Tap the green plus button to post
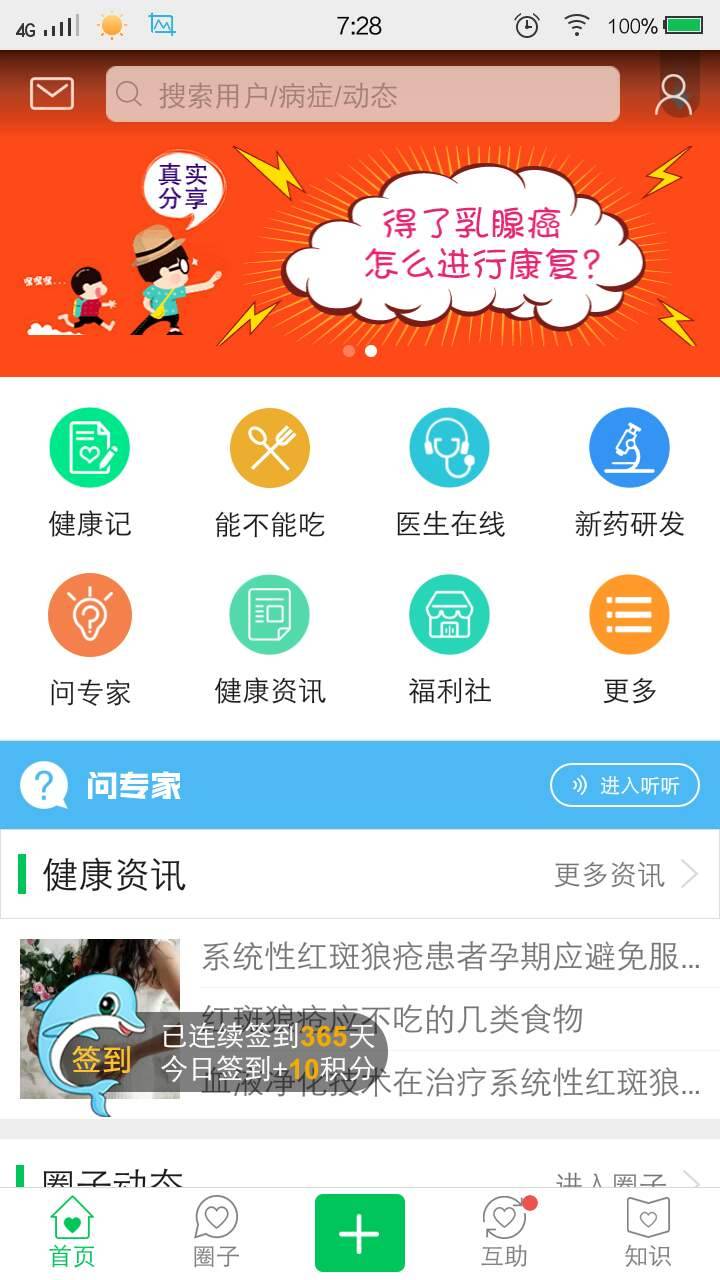Screen dimensions: 720x1280 360,1234
